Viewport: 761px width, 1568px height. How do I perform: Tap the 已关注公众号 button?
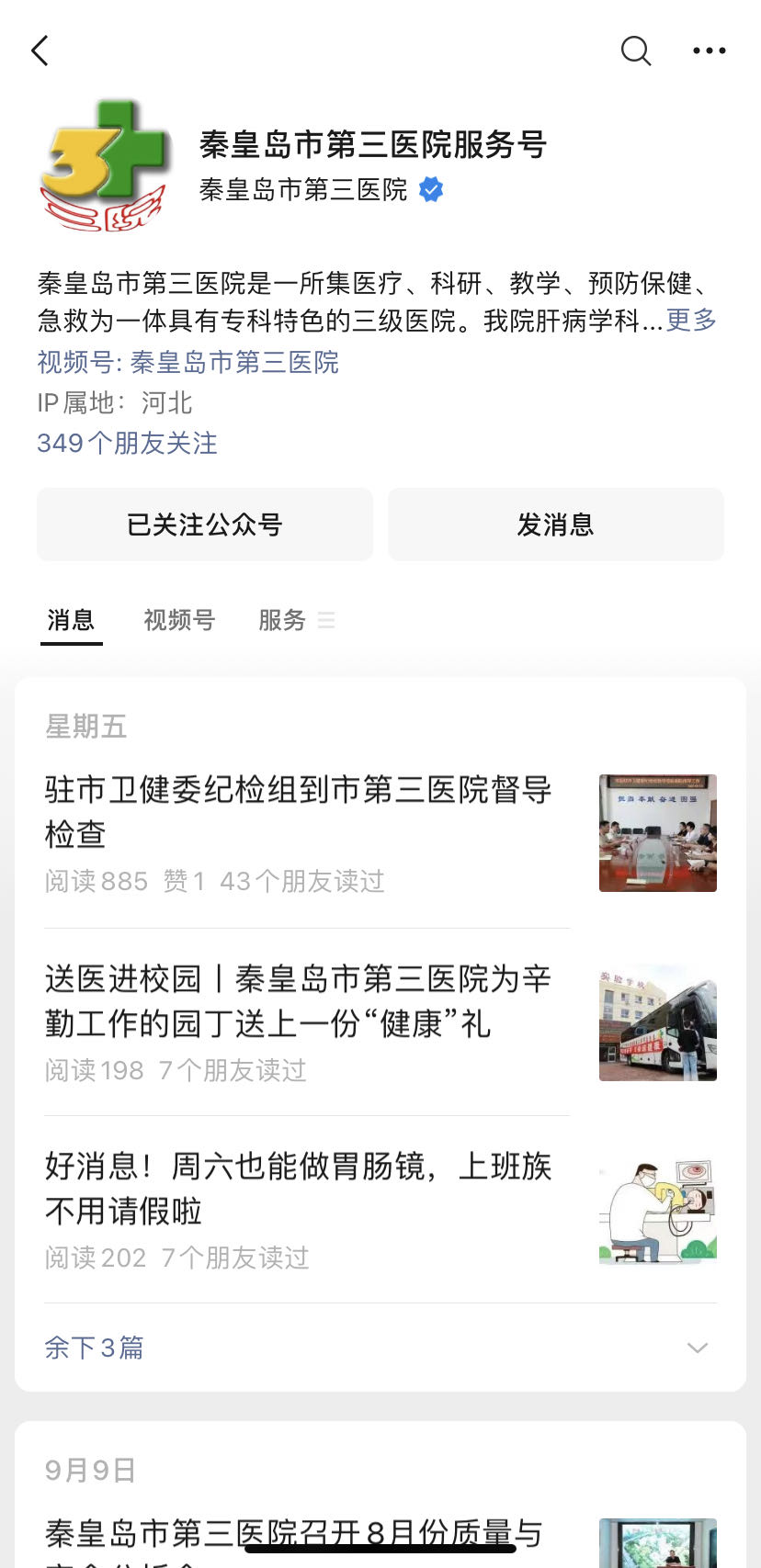(205, 525)
